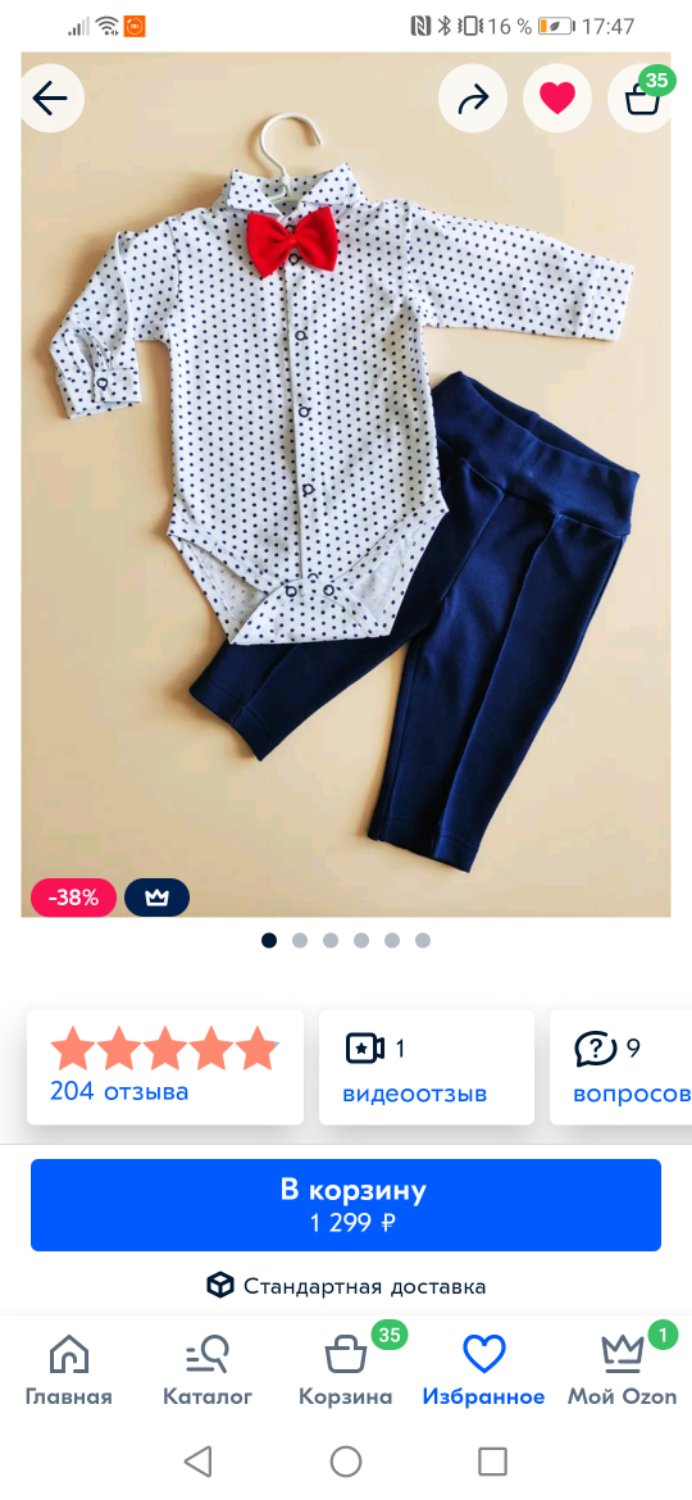Open the 9 вопросов card
Viewport: 692px width, 1500px height.
tap(622, 1066)
